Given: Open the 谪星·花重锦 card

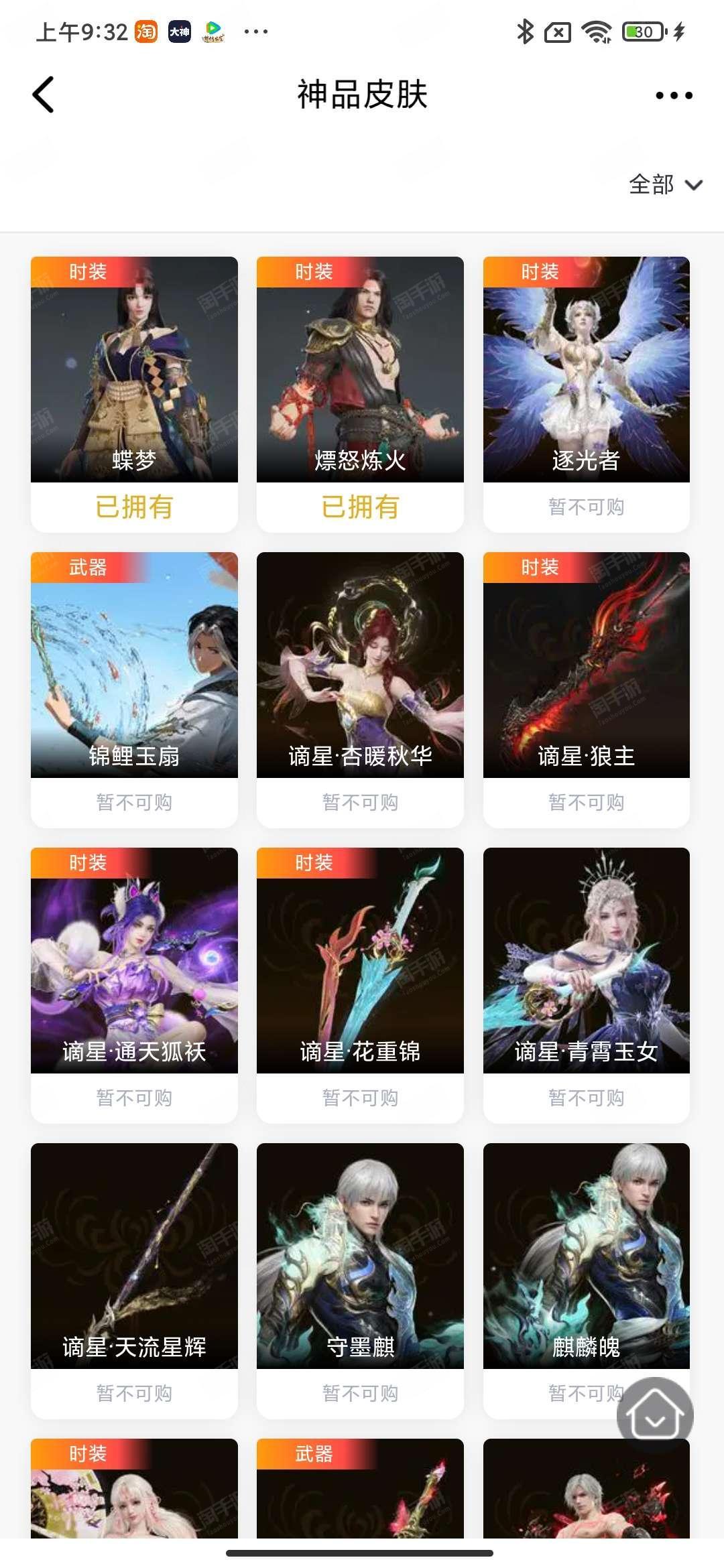Looking at the screenshot, I should click(x=360, y=961).
